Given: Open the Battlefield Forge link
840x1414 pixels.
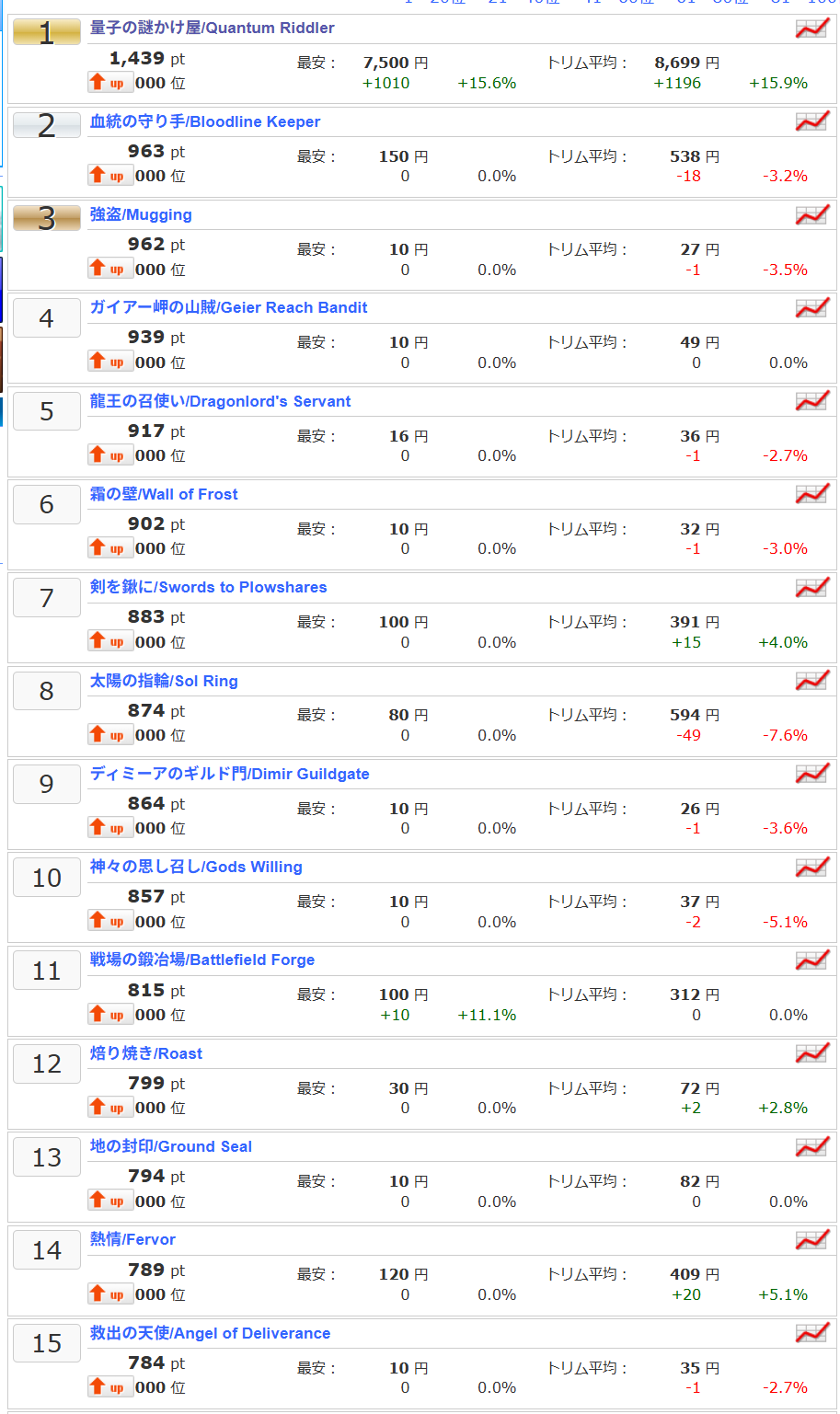Looking at the screenshot, I should 202,960.
